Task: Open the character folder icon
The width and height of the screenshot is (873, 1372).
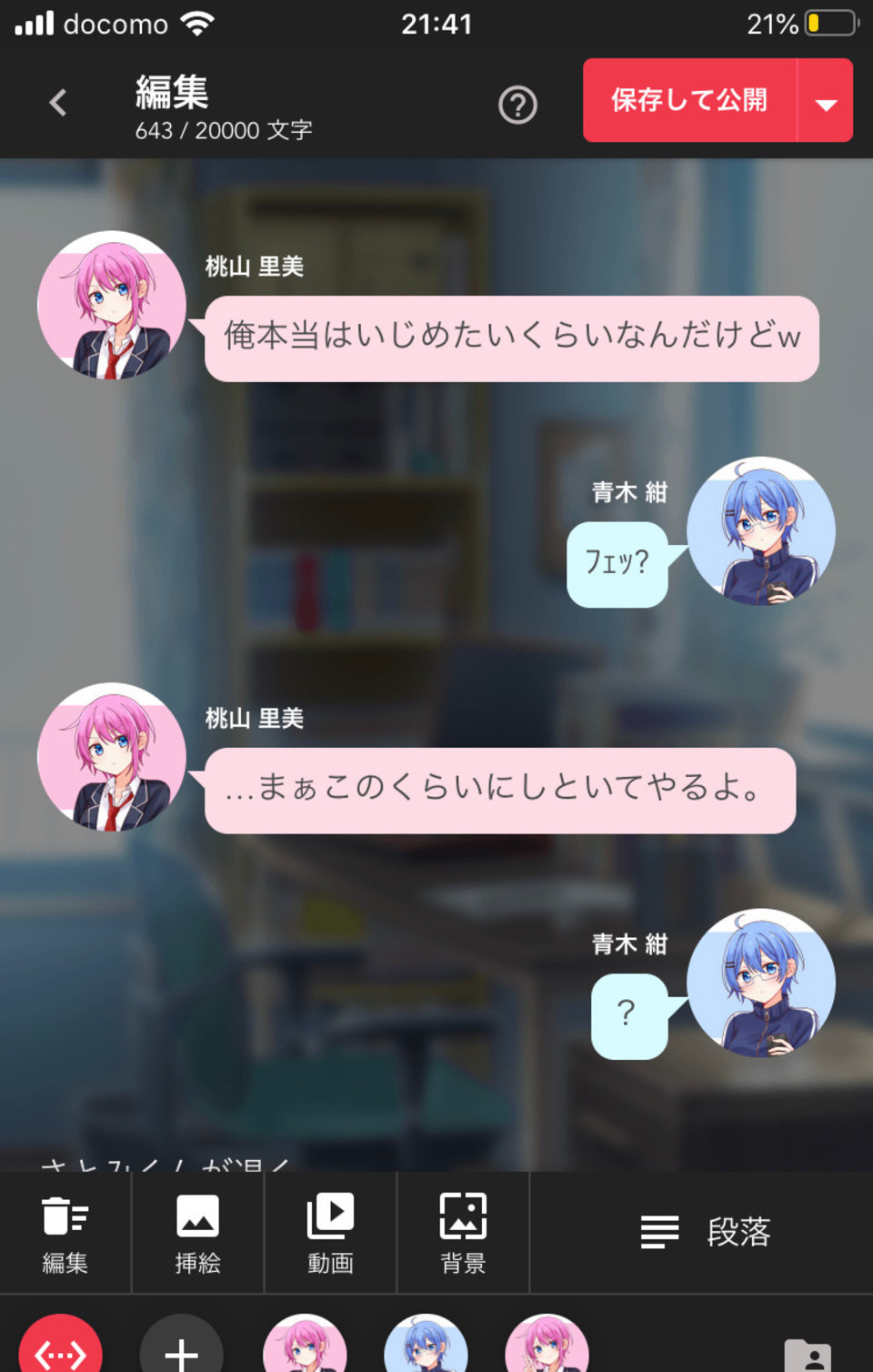Action: 808,1354
